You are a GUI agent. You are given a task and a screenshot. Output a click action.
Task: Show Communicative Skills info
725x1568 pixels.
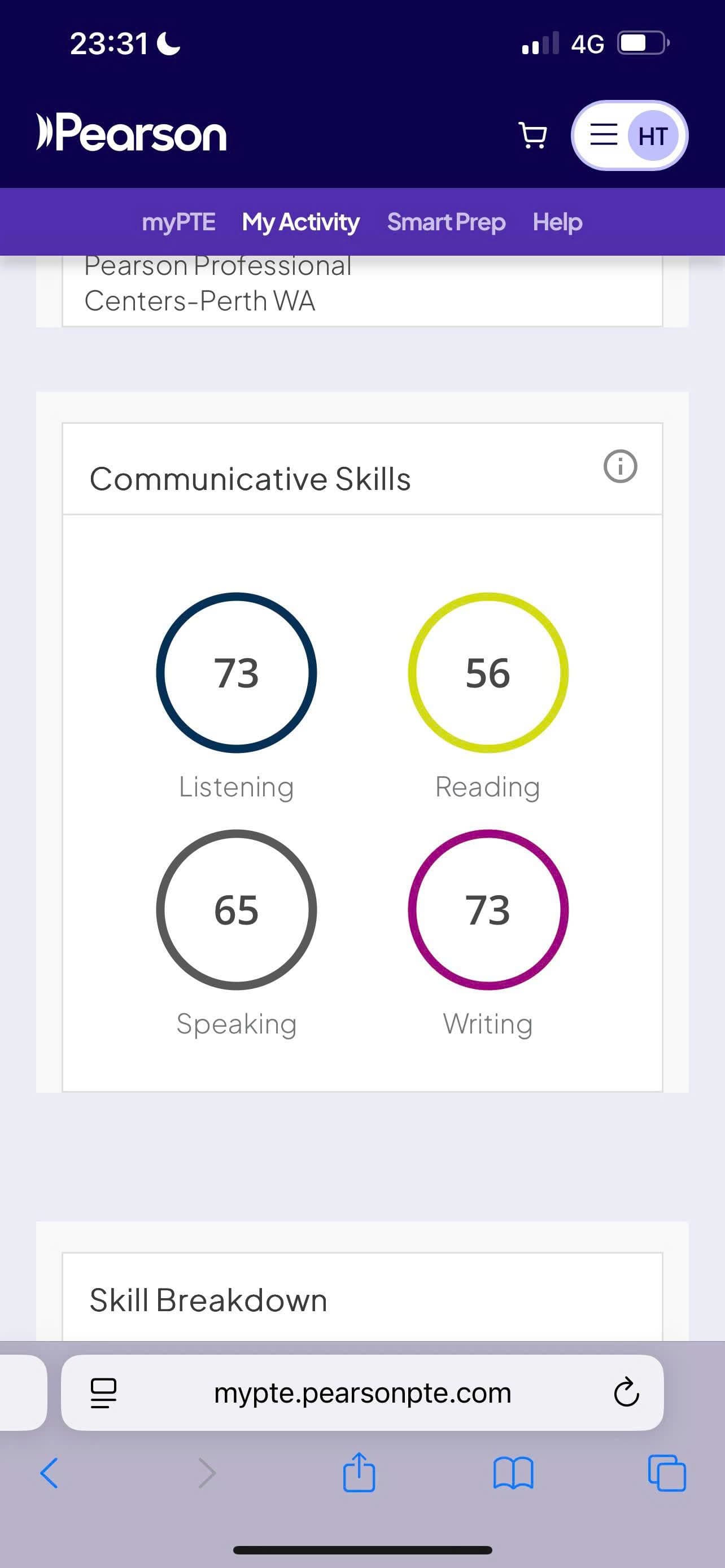[x=619, y=467]
